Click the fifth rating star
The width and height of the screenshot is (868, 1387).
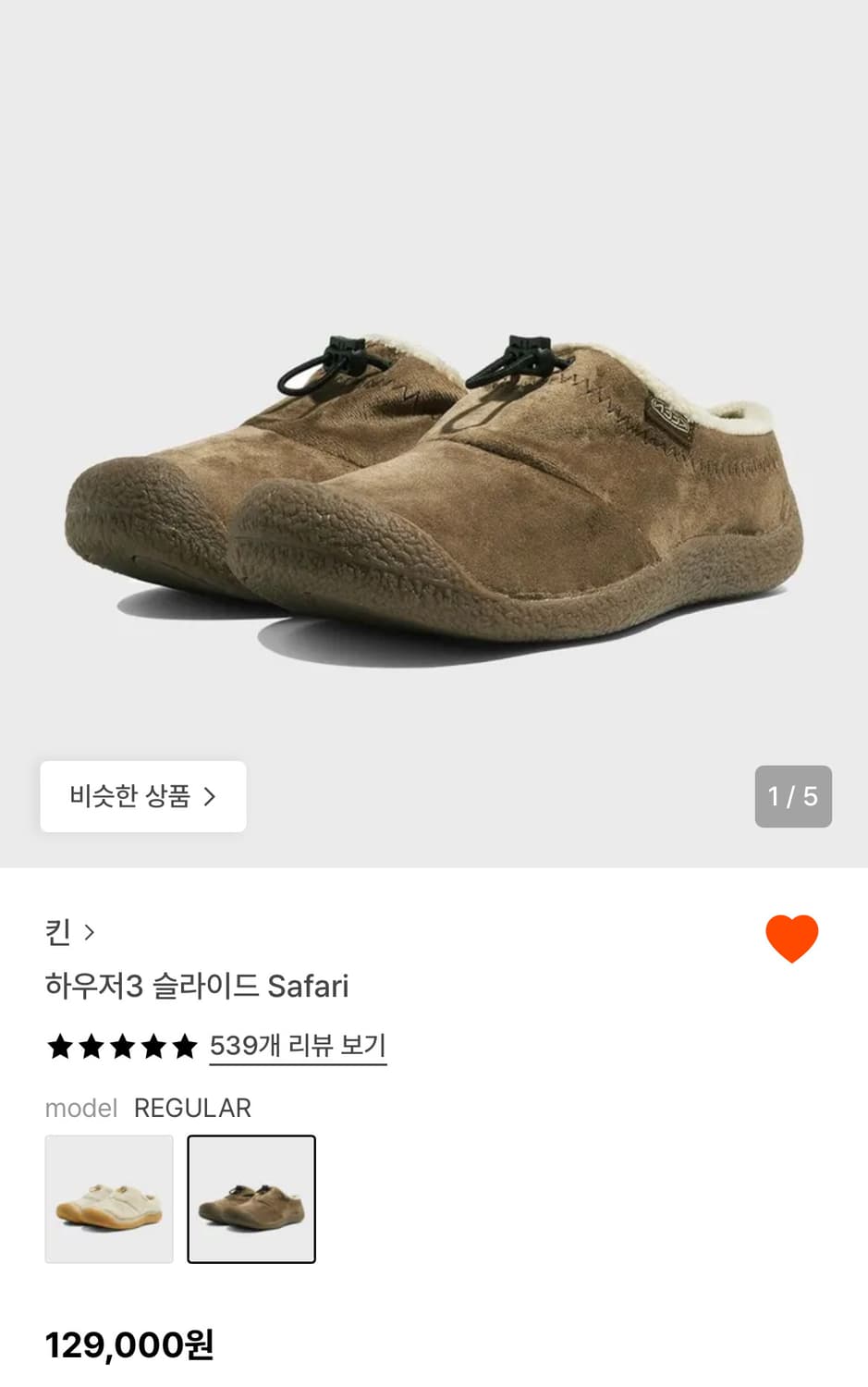[185, 1046]
